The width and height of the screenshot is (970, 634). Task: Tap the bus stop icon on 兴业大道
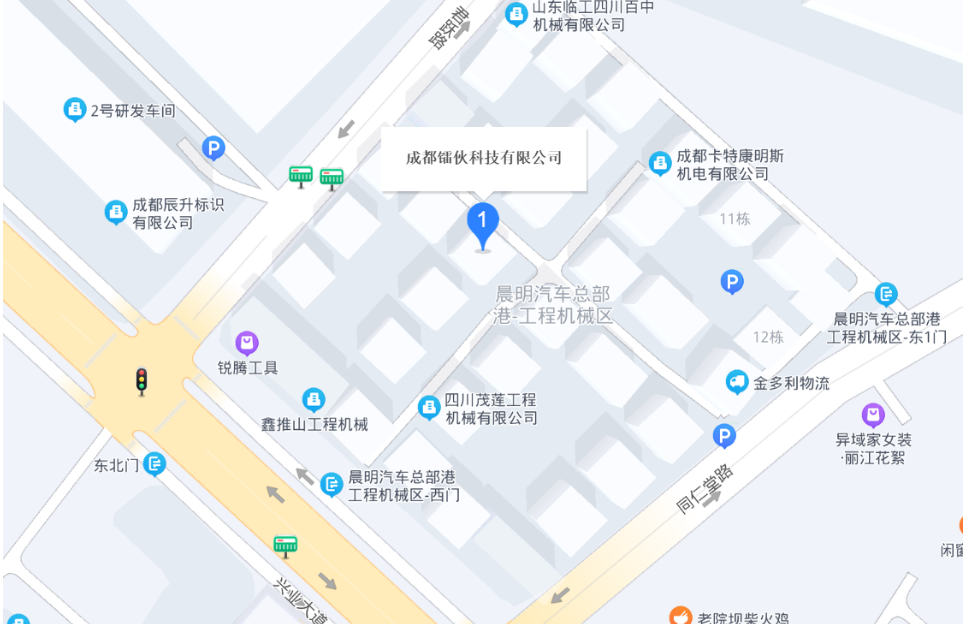[x=286, y=546]
